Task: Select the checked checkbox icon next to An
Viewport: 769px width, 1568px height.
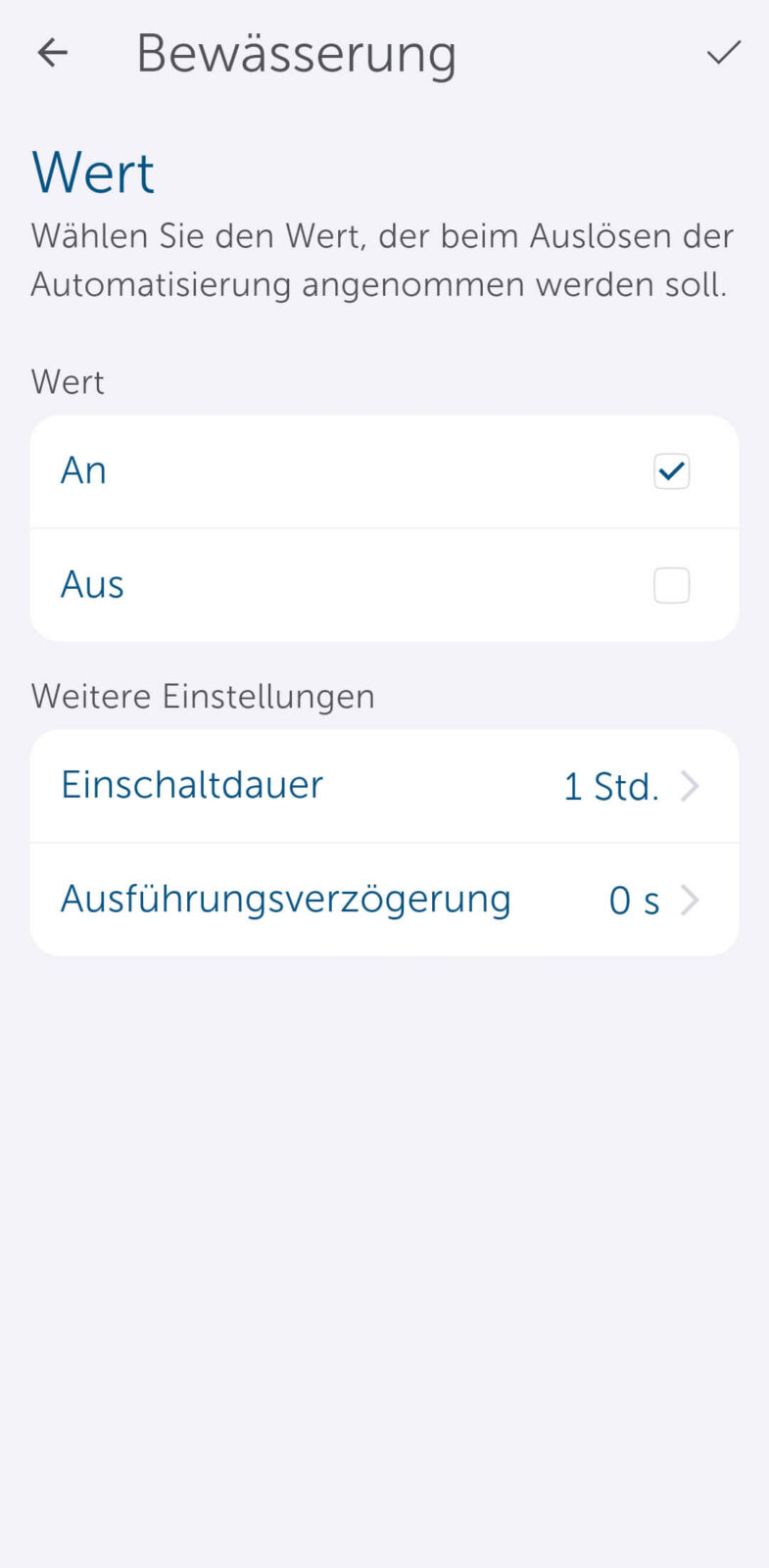Action: [671, 471]
